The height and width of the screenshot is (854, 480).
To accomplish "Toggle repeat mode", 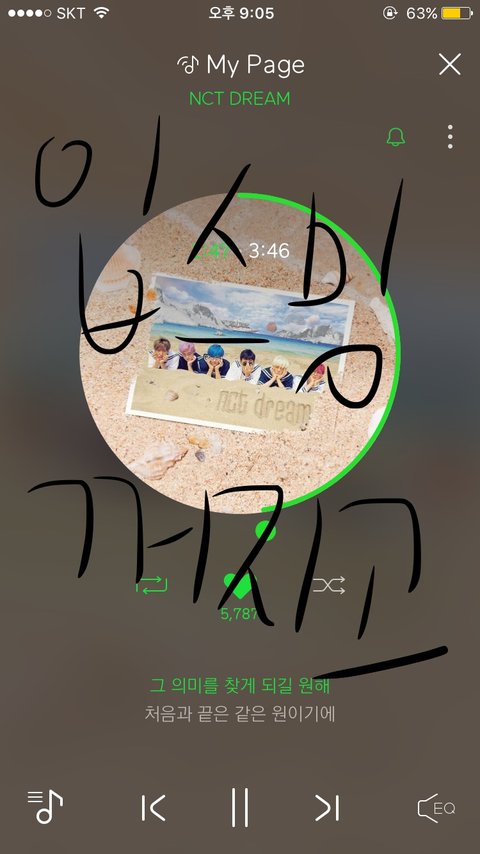I will pyautogui.click(x=151, y=585).
